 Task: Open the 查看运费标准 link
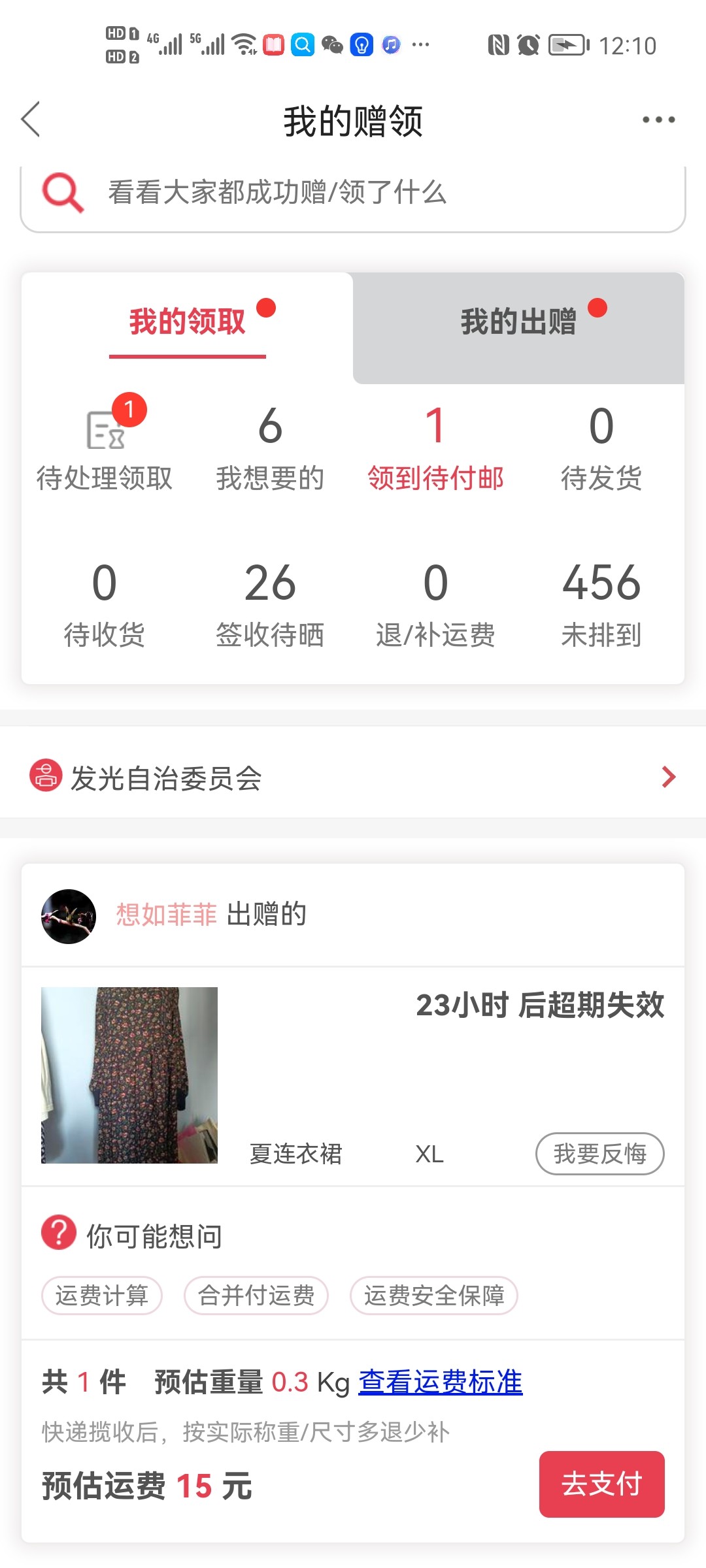[x=440, y=1382]
